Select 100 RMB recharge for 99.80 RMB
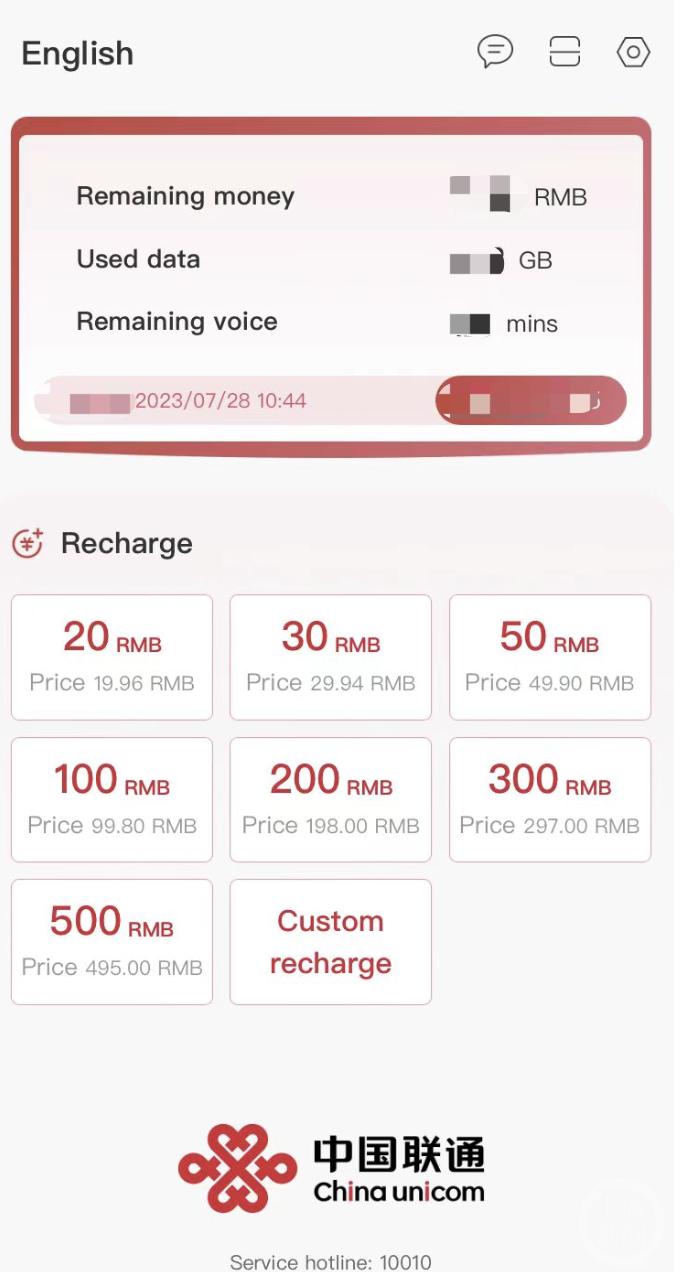 (112, 799)
